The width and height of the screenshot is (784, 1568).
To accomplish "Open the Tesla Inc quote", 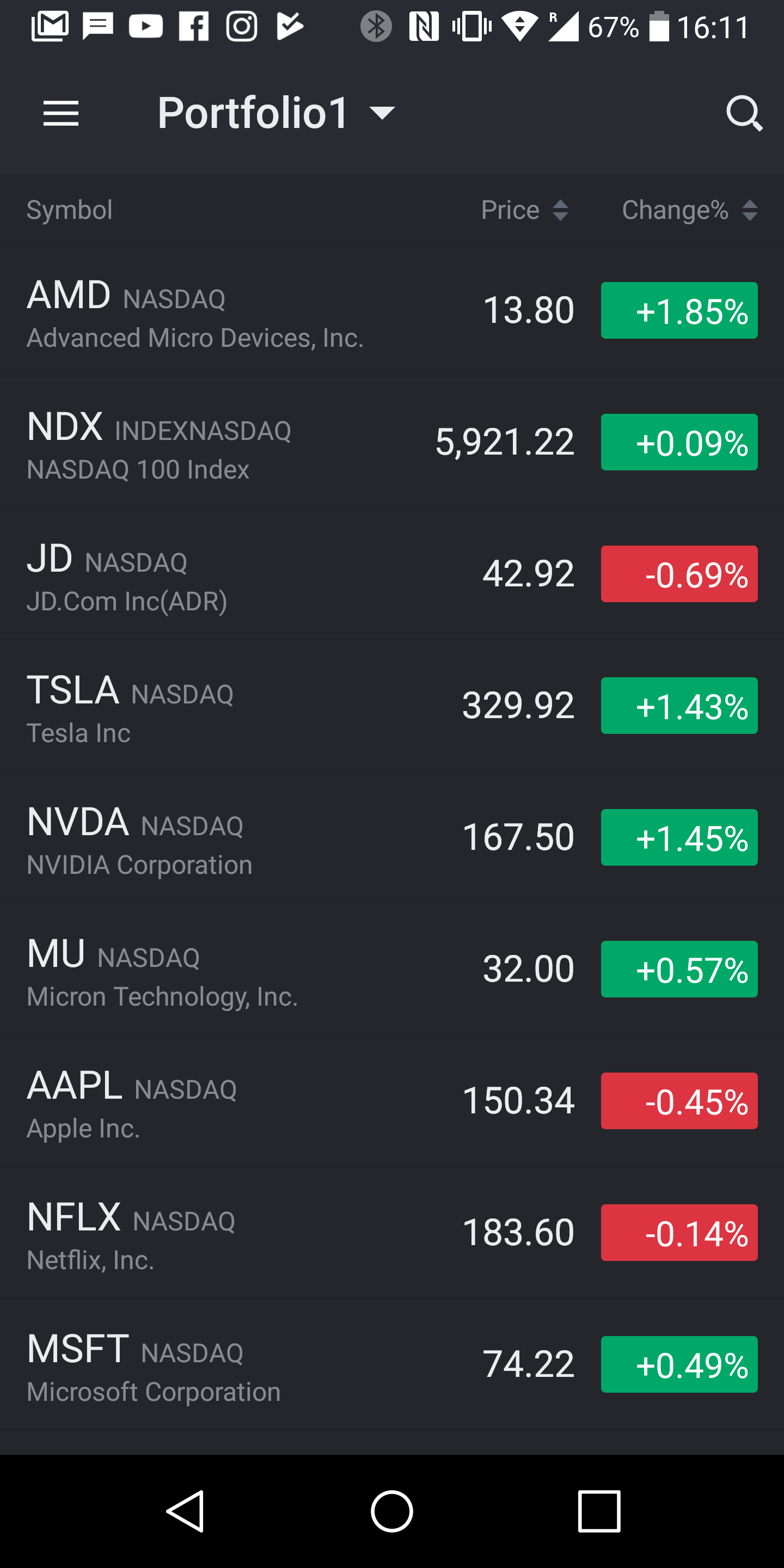I will click(x=392, y=706).
